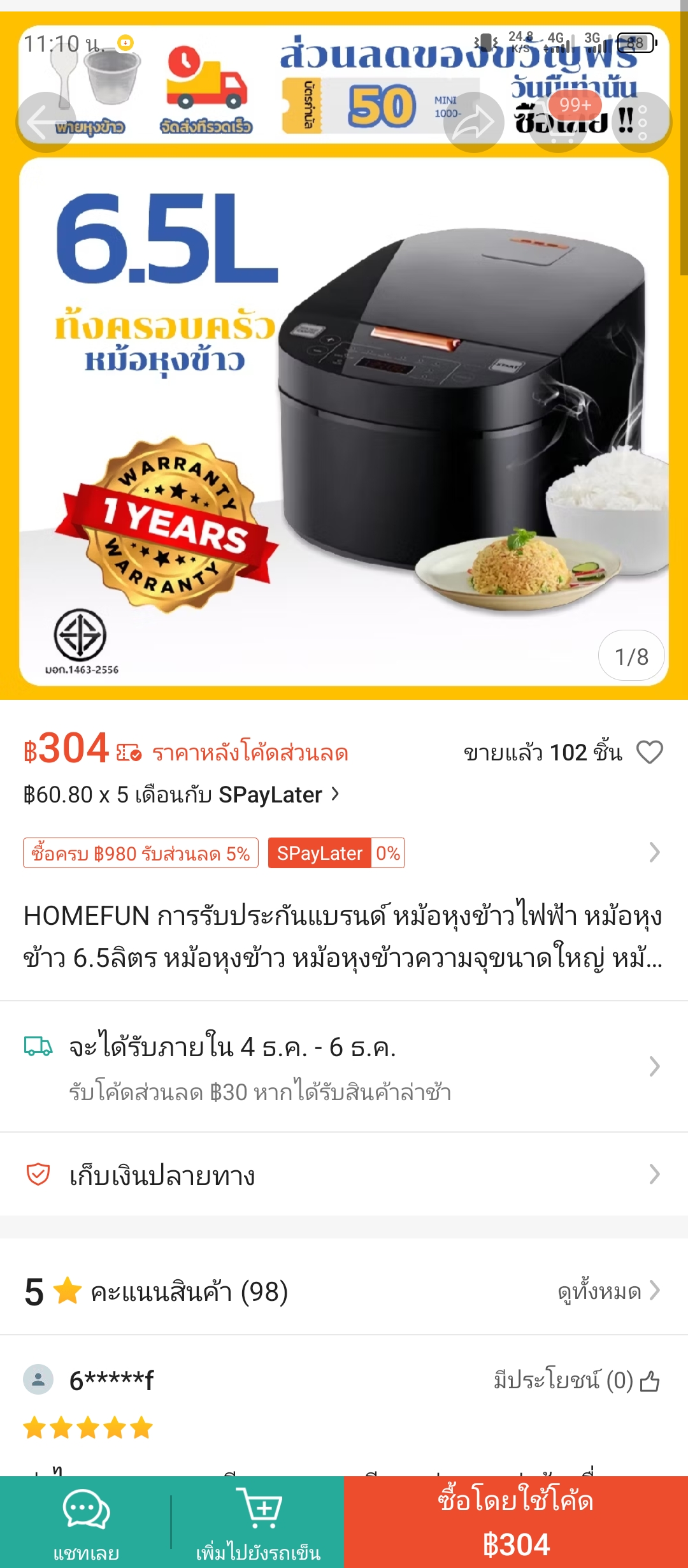Image resolution: width=688 pixels, height=1568 pixels.
Task: Open the เก็บเงินปลายทาง payment row
Action: pos(344,1174)
